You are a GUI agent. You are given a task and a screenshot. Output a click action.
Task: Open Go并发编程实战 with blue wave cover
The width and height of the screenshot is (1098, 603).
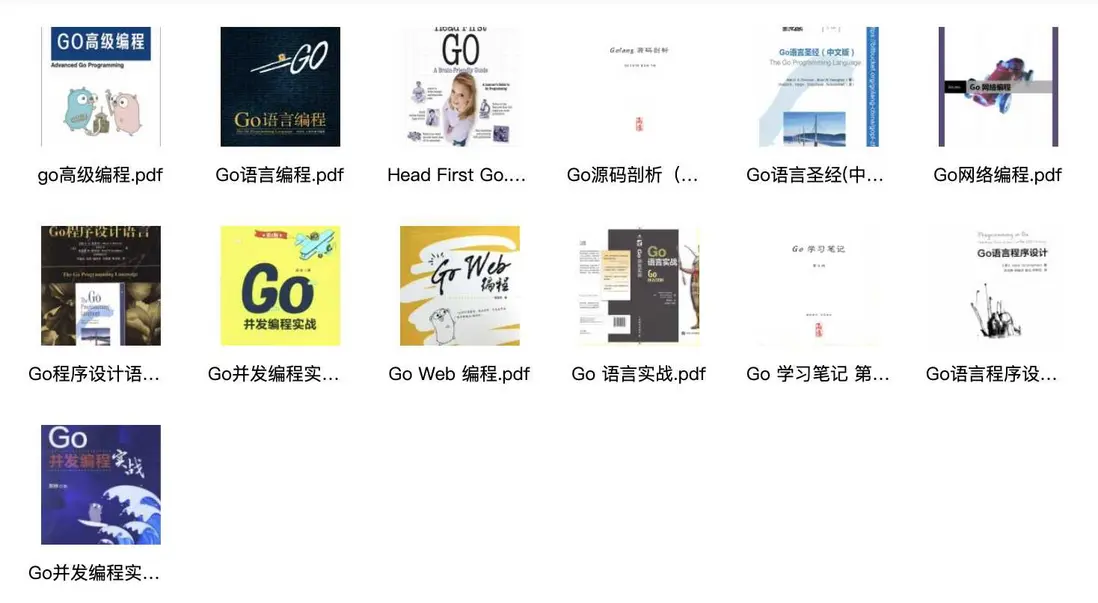pyautogui.click(x=100, y=485)
